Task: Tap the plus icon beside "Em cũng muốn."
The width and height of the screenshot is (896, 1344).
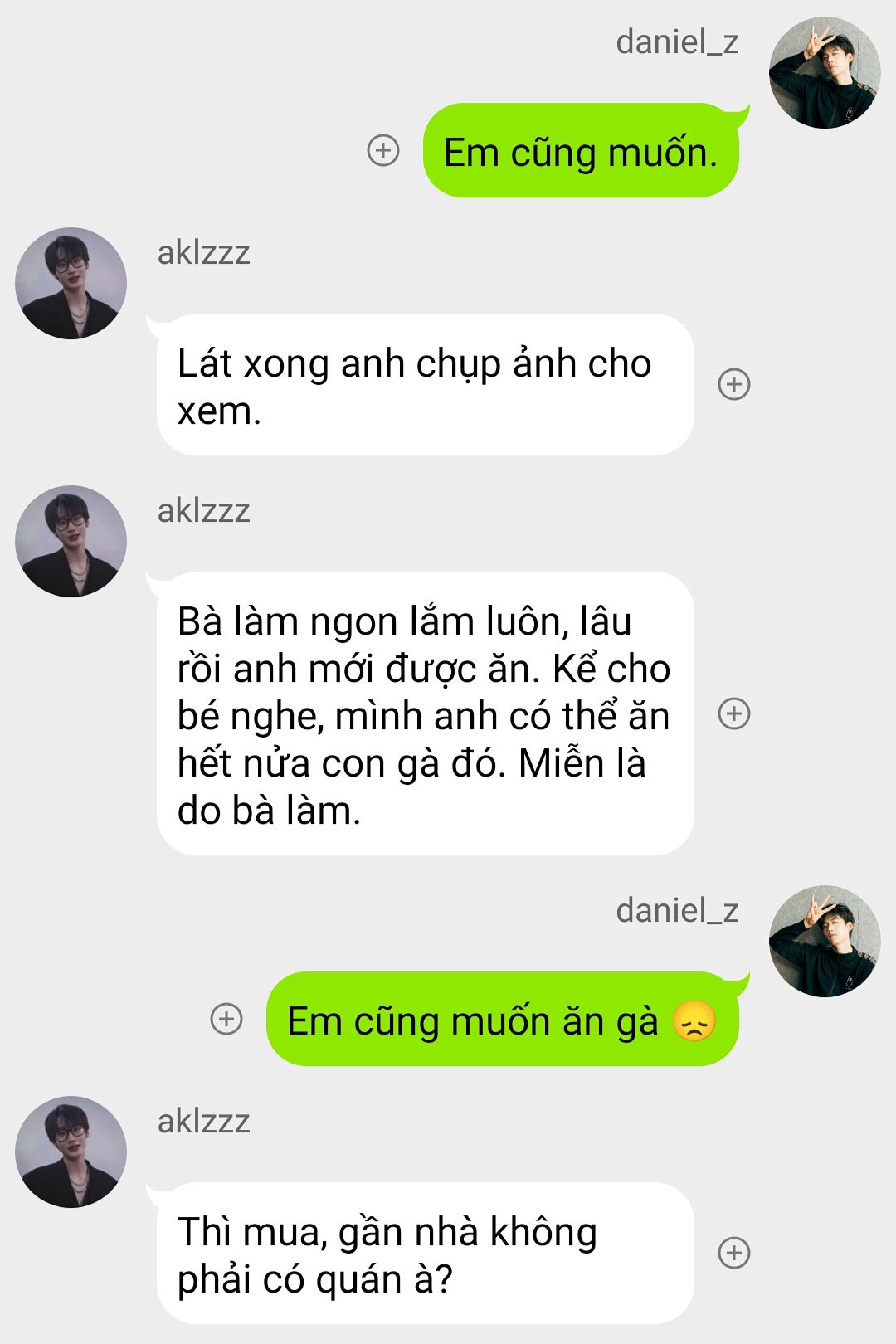Action: pyautogui.click(x=383, y=150)
